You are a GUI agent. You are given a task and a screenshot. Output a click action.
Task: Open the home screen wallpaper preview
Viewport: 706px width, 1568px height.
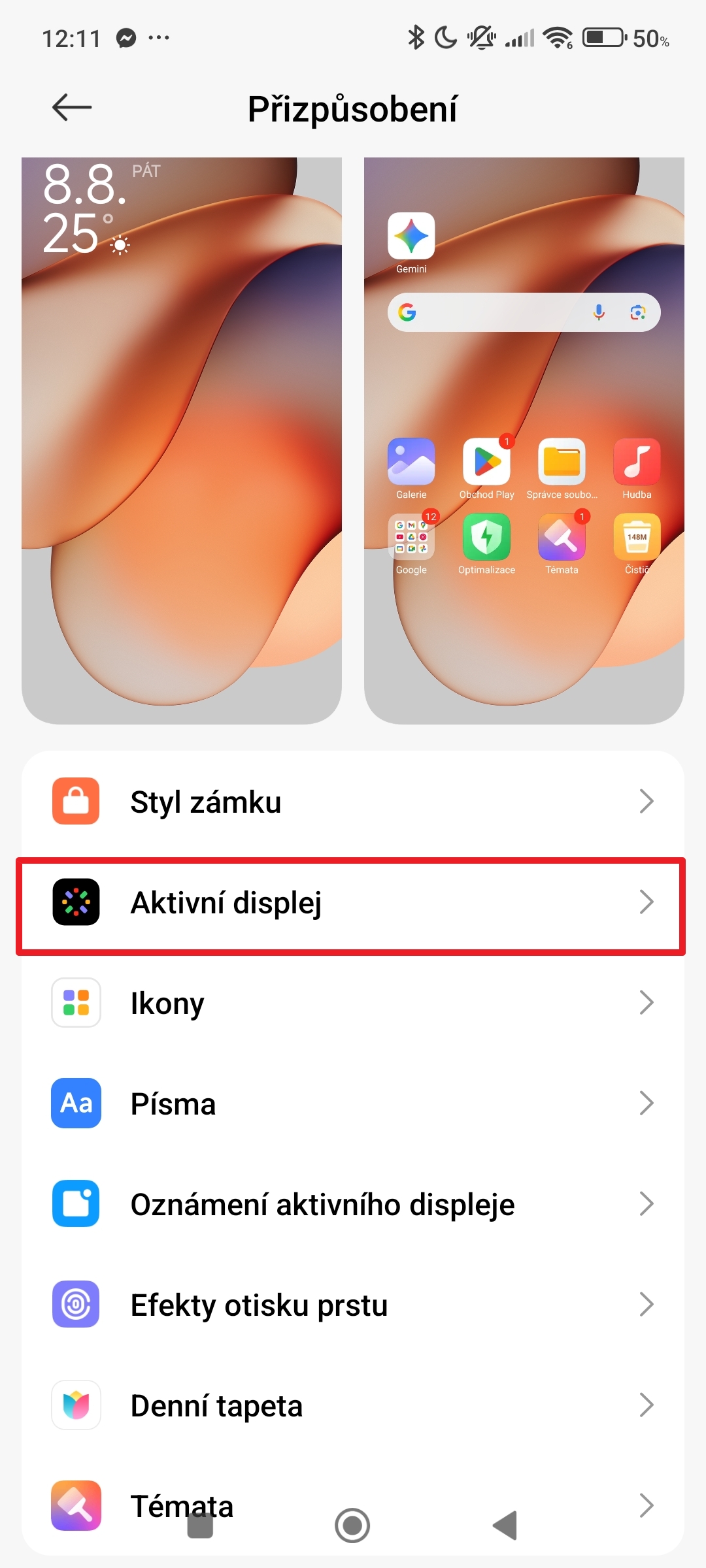point(524,440)
